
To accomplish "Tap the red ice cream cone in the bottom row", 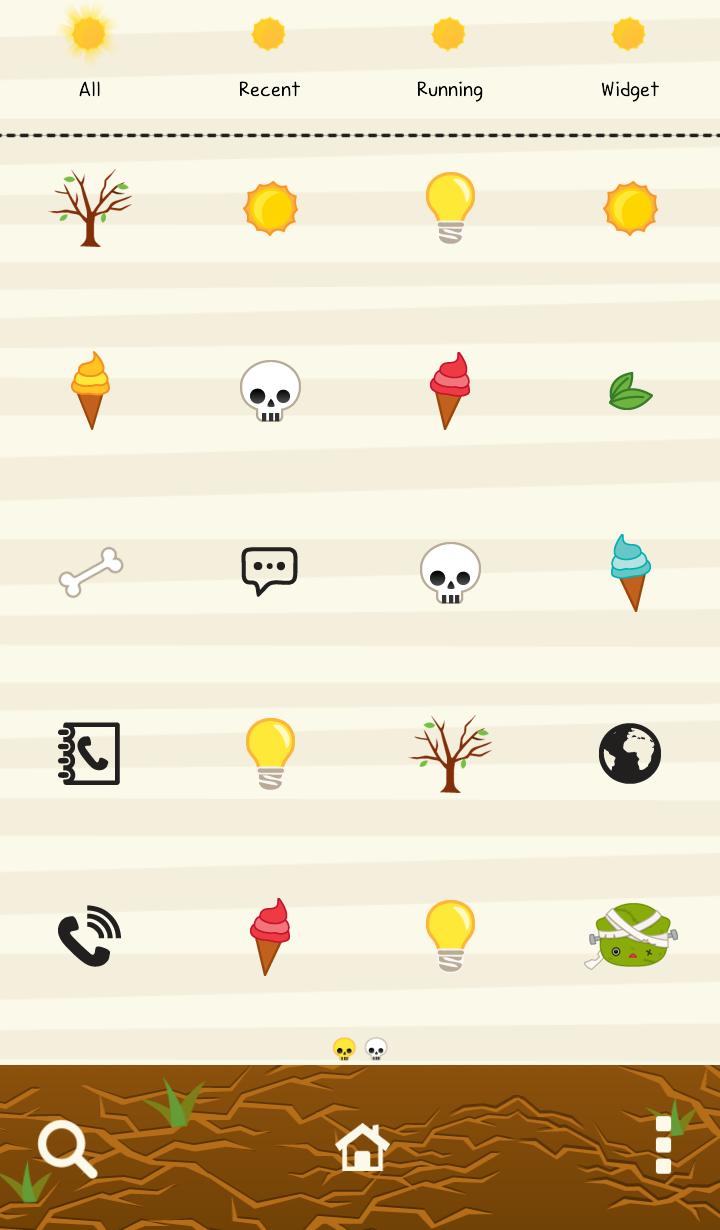I will (270, 935).
